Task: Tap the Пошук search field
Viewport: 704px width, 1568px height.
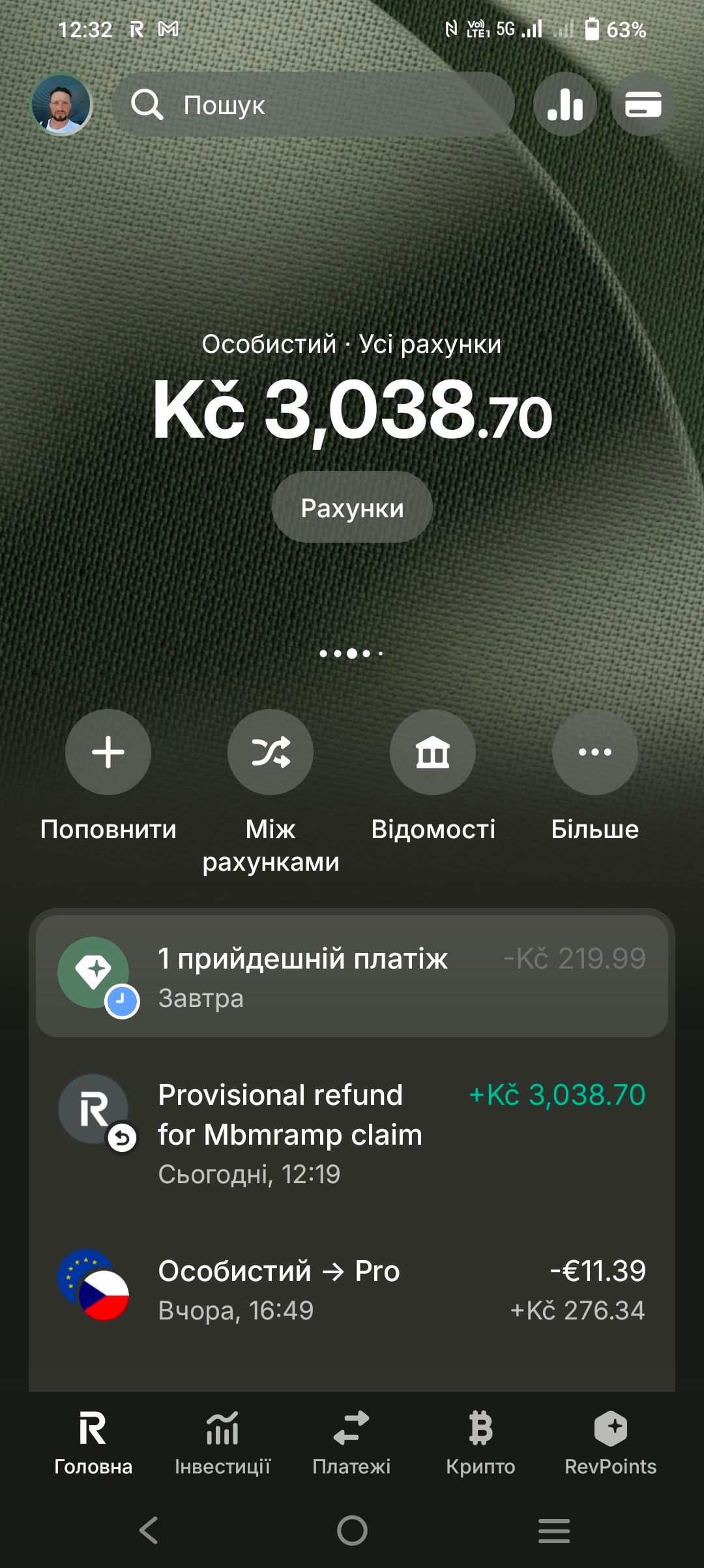Action: coord(313,104)
